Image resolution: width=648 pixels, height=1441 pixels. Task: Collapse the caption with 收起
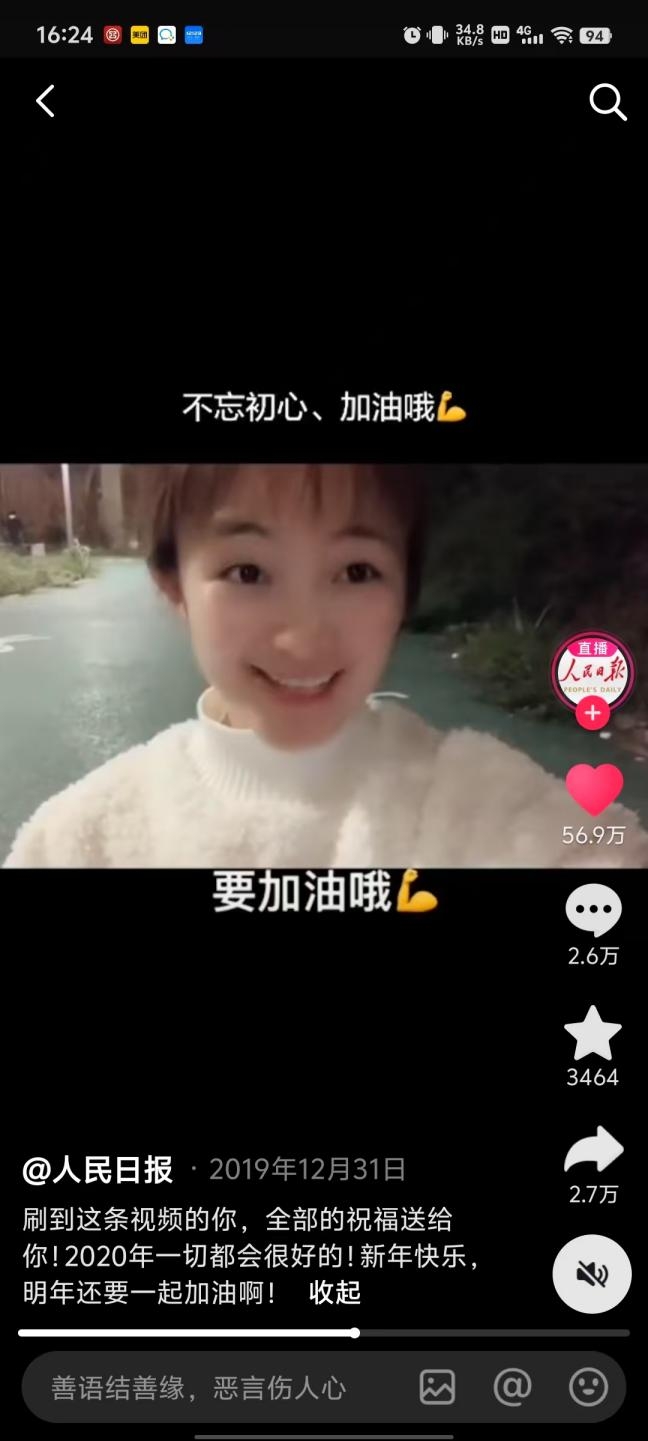pos(334,1292)
